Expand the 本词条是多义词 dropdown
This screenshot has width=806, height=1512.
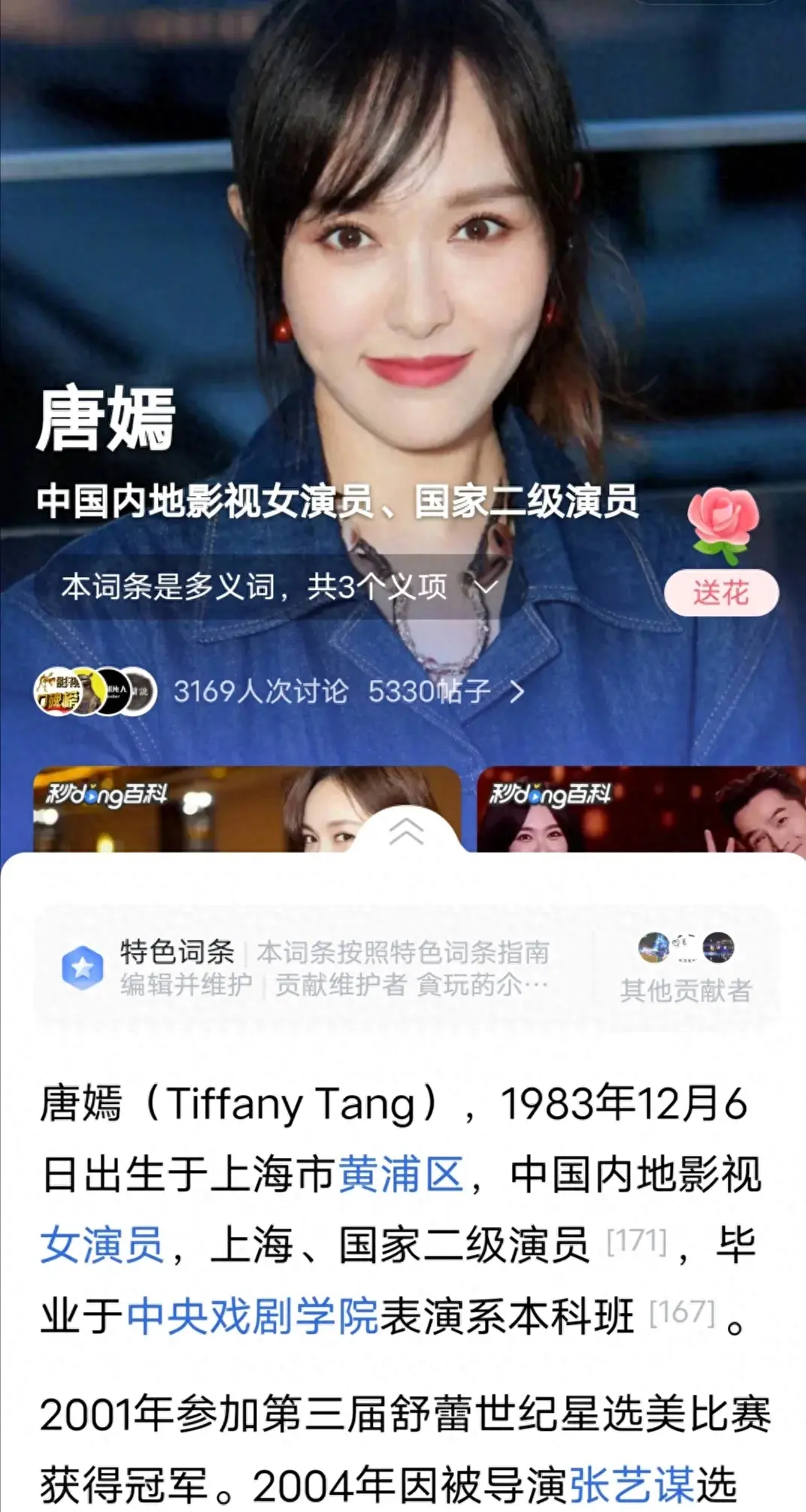coord(280,587)
